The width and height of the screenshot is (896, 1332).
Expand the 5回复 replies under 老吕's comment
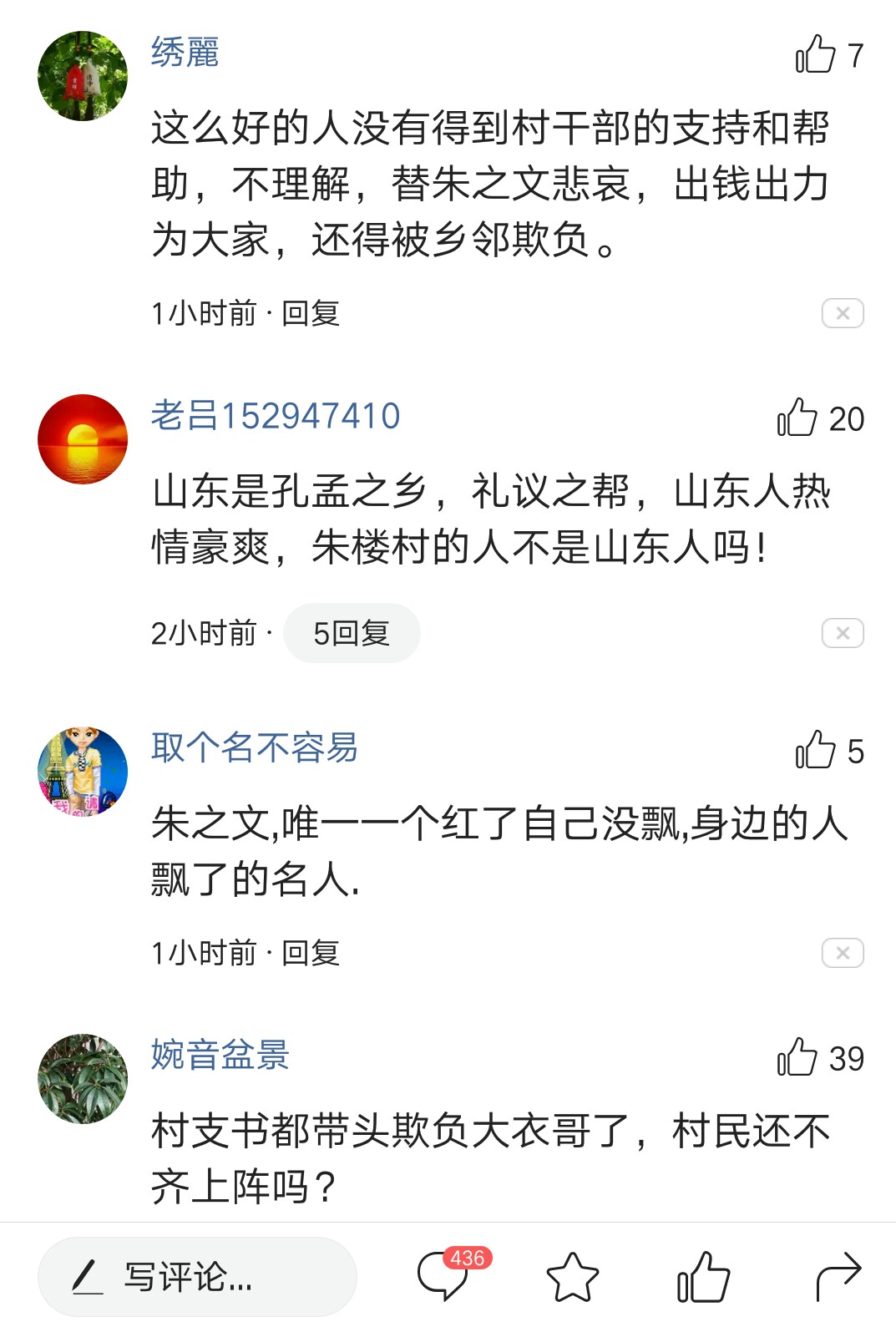[x=352, y=633]
